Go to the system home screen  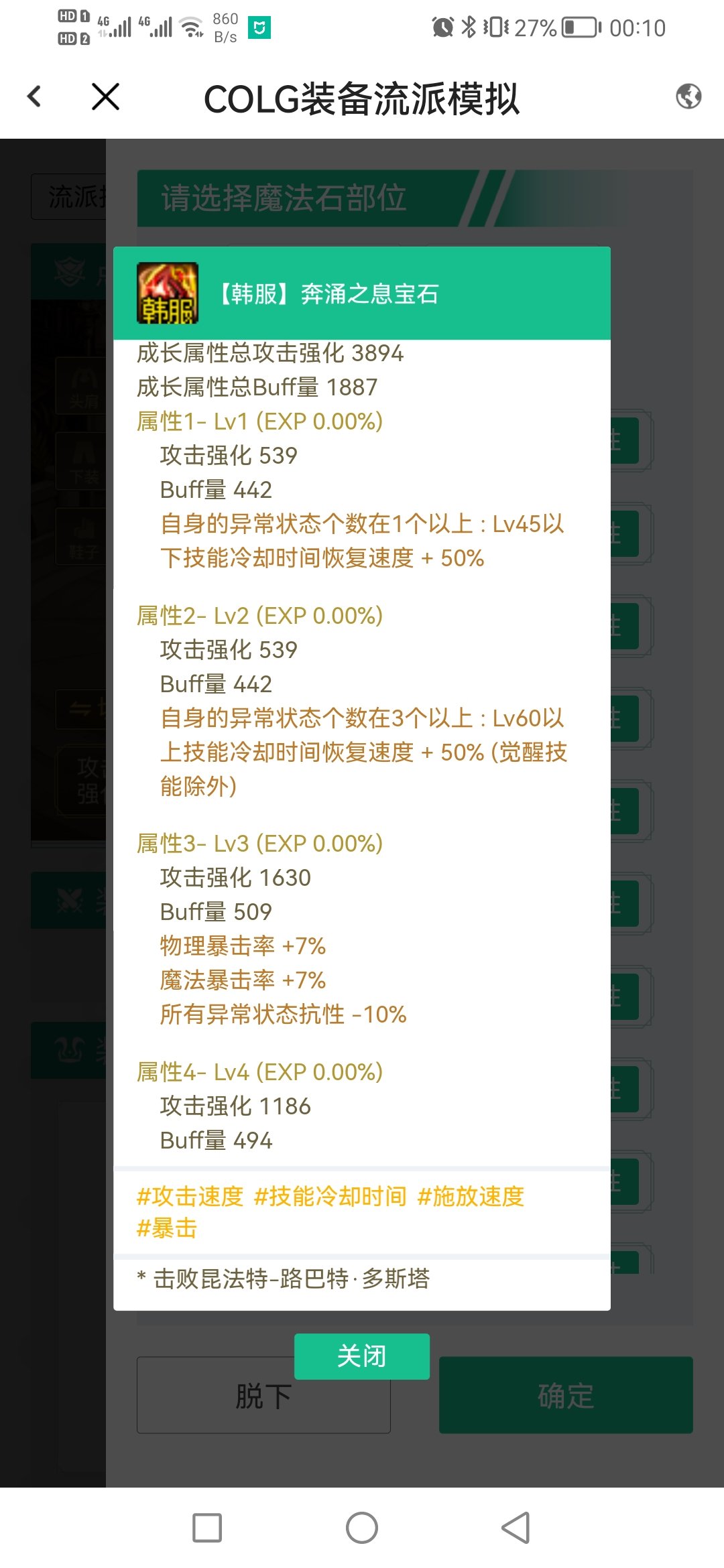click(362, 1528)
